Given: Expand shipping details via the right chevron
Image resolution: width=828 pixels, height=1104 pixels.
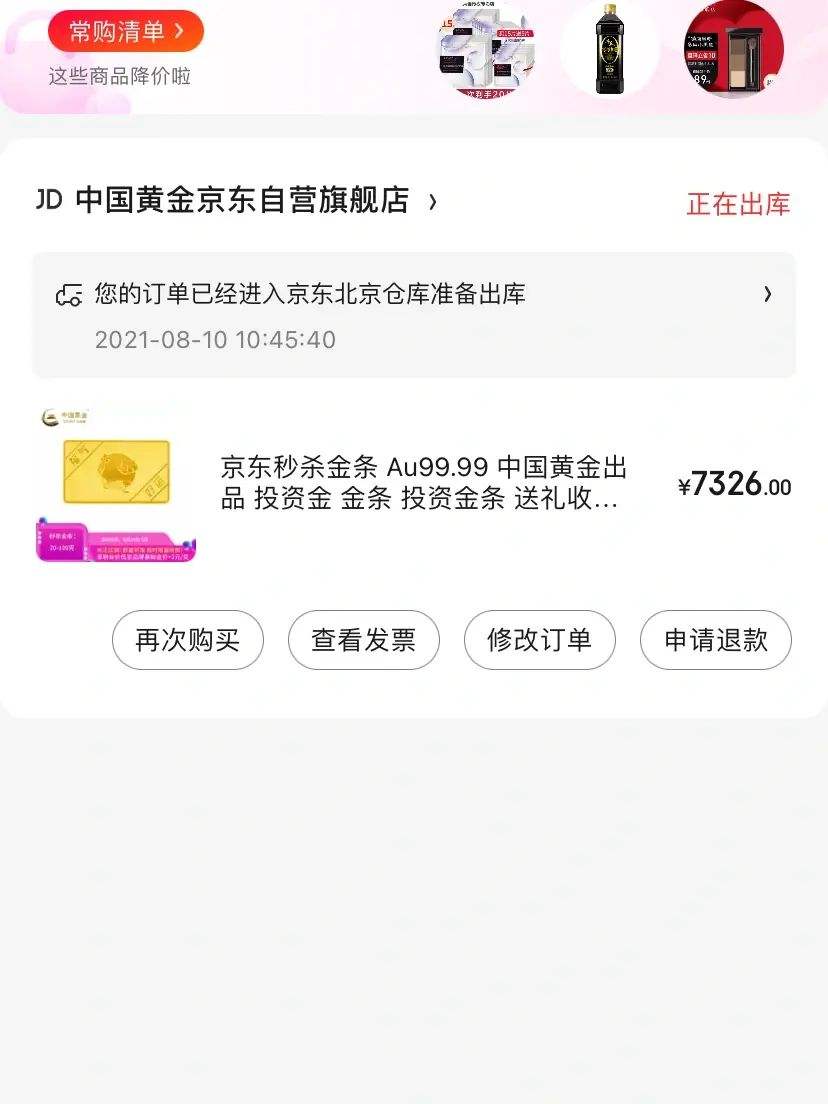Looking at the screenshot, I should [x=768, y=294].
